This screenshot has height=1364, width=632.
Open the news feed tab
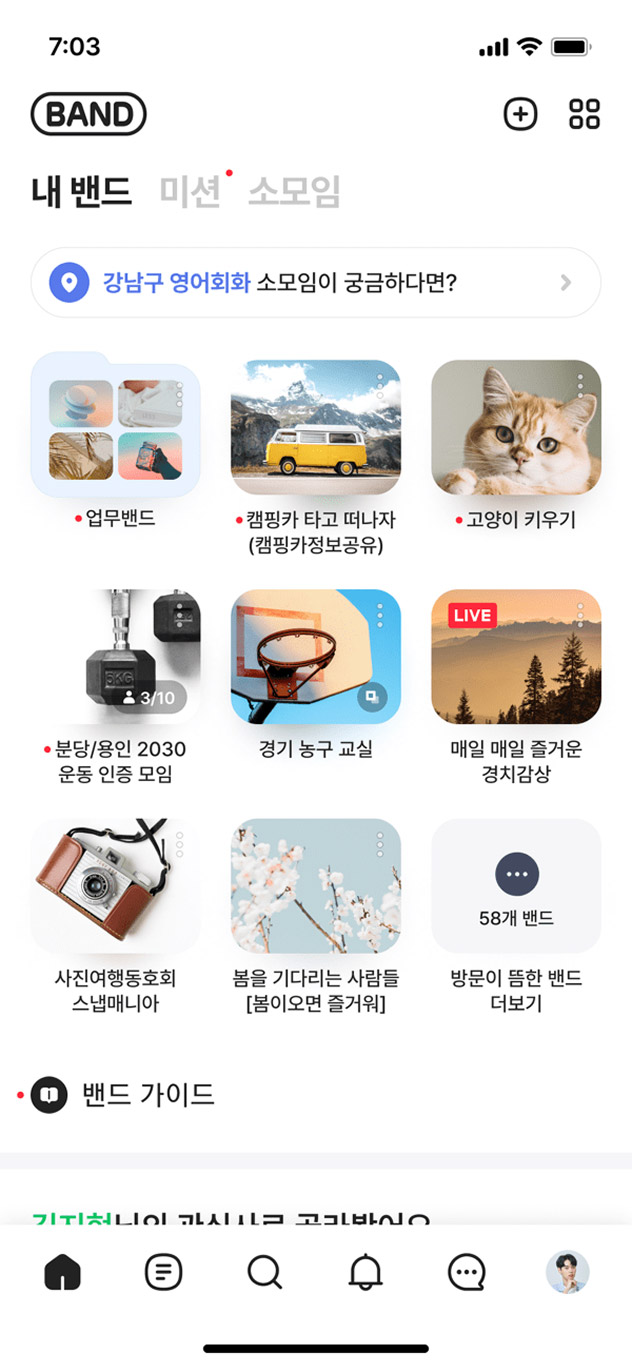coord(164,1273)
